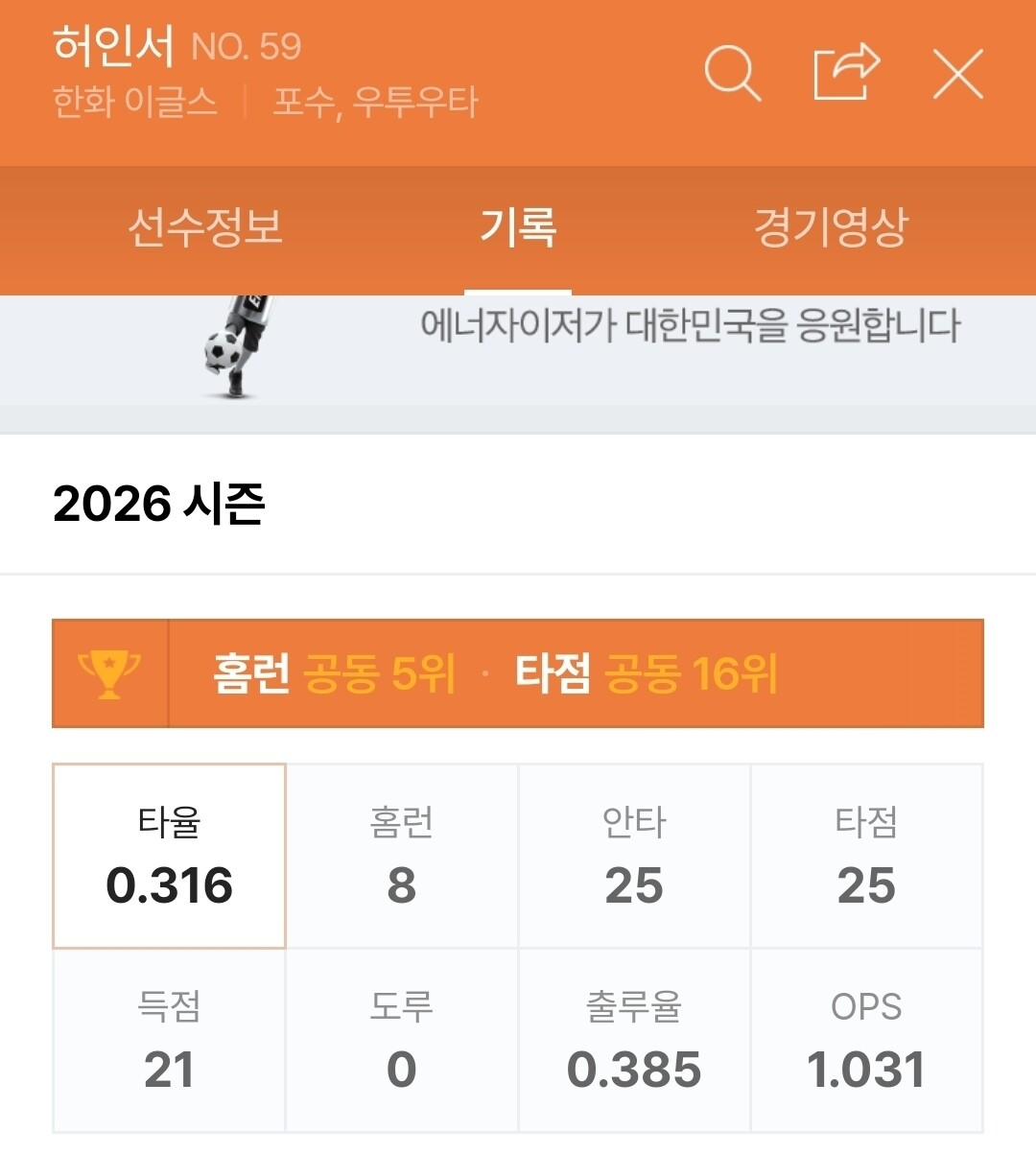Viewport: 1036px width, 1154px height.
Task: Select the 안타 stat tile
Action: (634, 856)
